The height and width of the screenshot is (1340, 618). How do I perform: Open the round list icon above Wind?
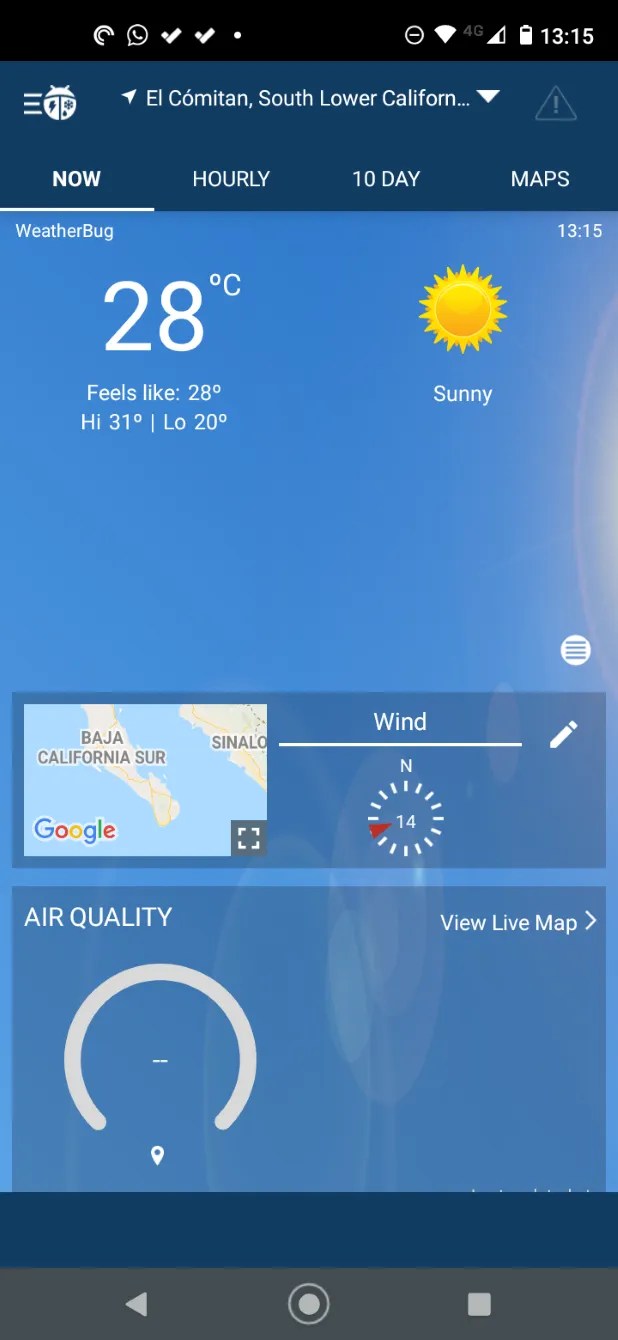575,650
